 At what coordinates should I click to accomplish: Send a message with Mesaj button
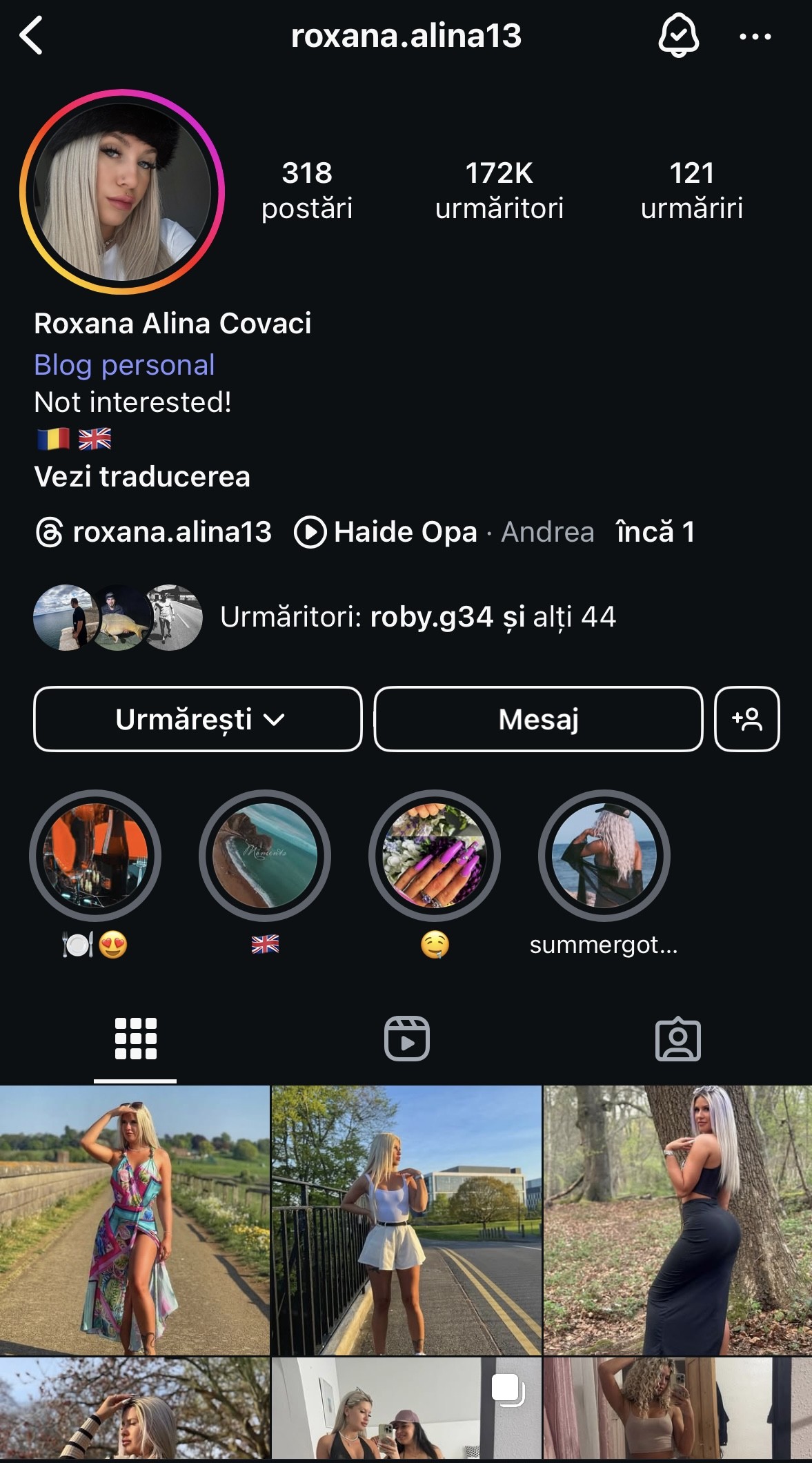click(538, 719)
